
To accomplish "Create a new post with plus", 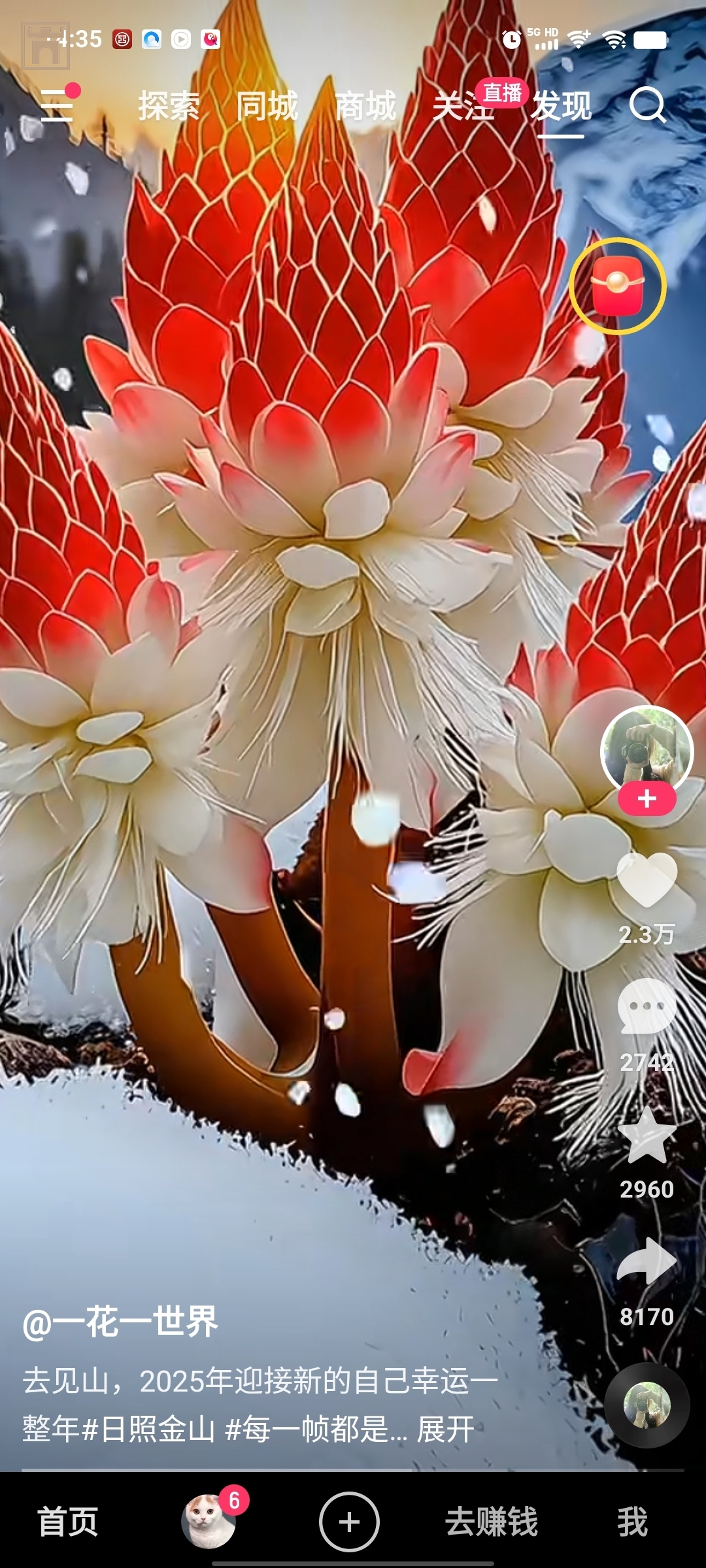I will [349, 1522].
